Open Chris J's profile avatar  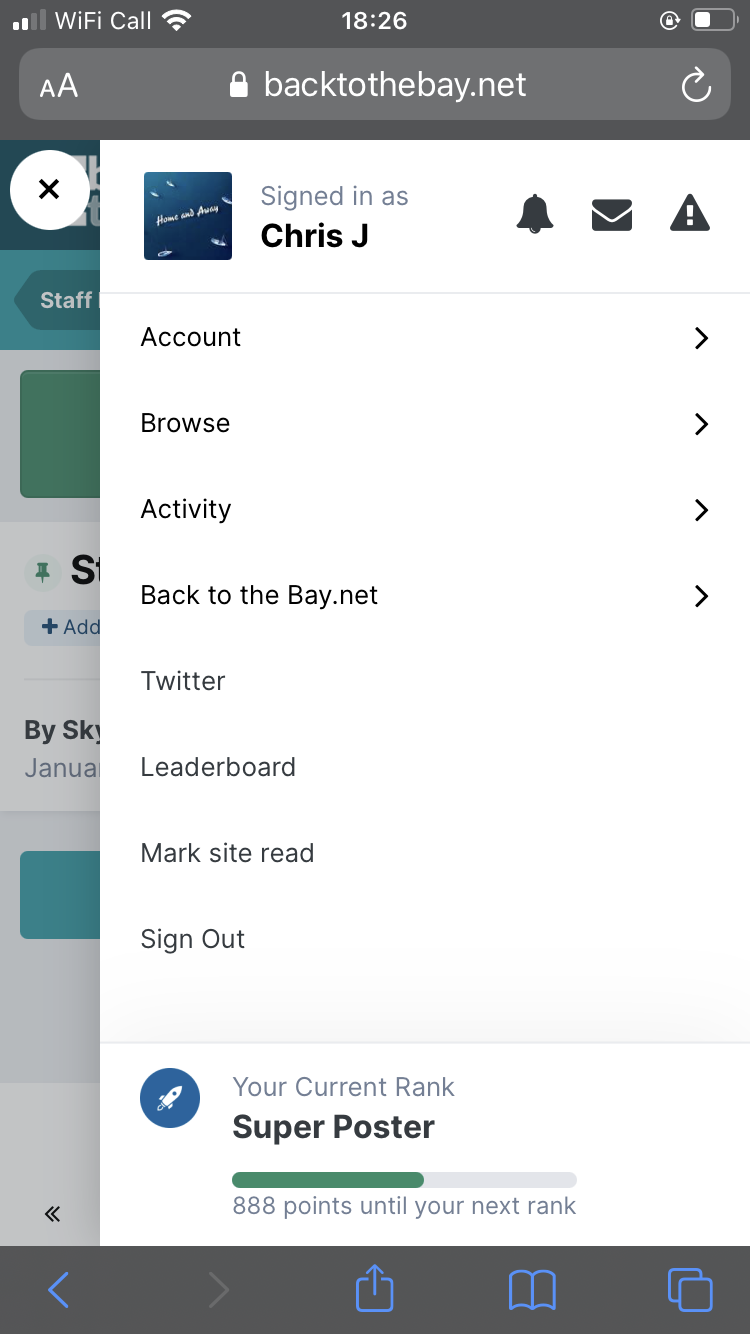pyautogui.click(x=188, y=216)
